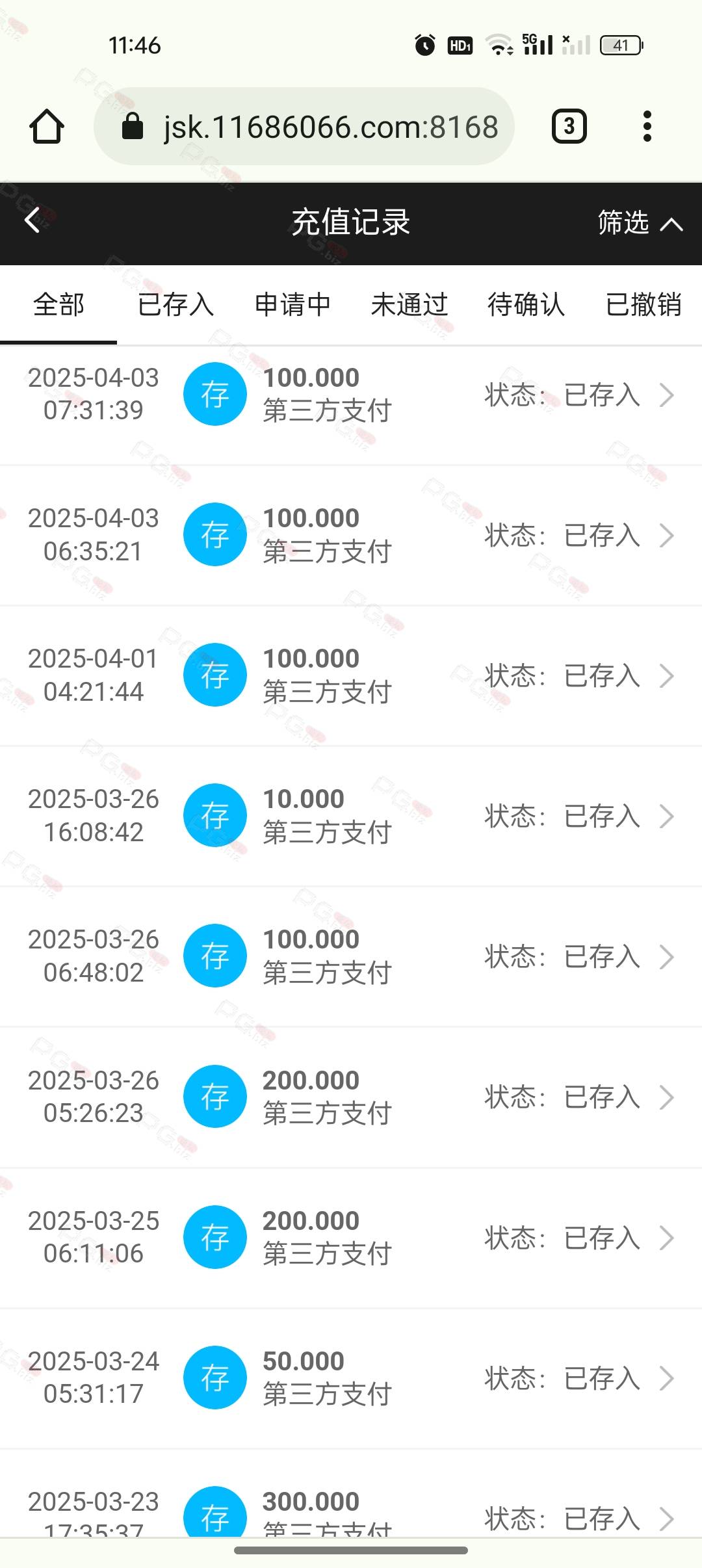This screenshot has width=702, height=1568.
Task: Open the record dated 2025-03-26 06:48:02
Action: [x=351, y=956]
